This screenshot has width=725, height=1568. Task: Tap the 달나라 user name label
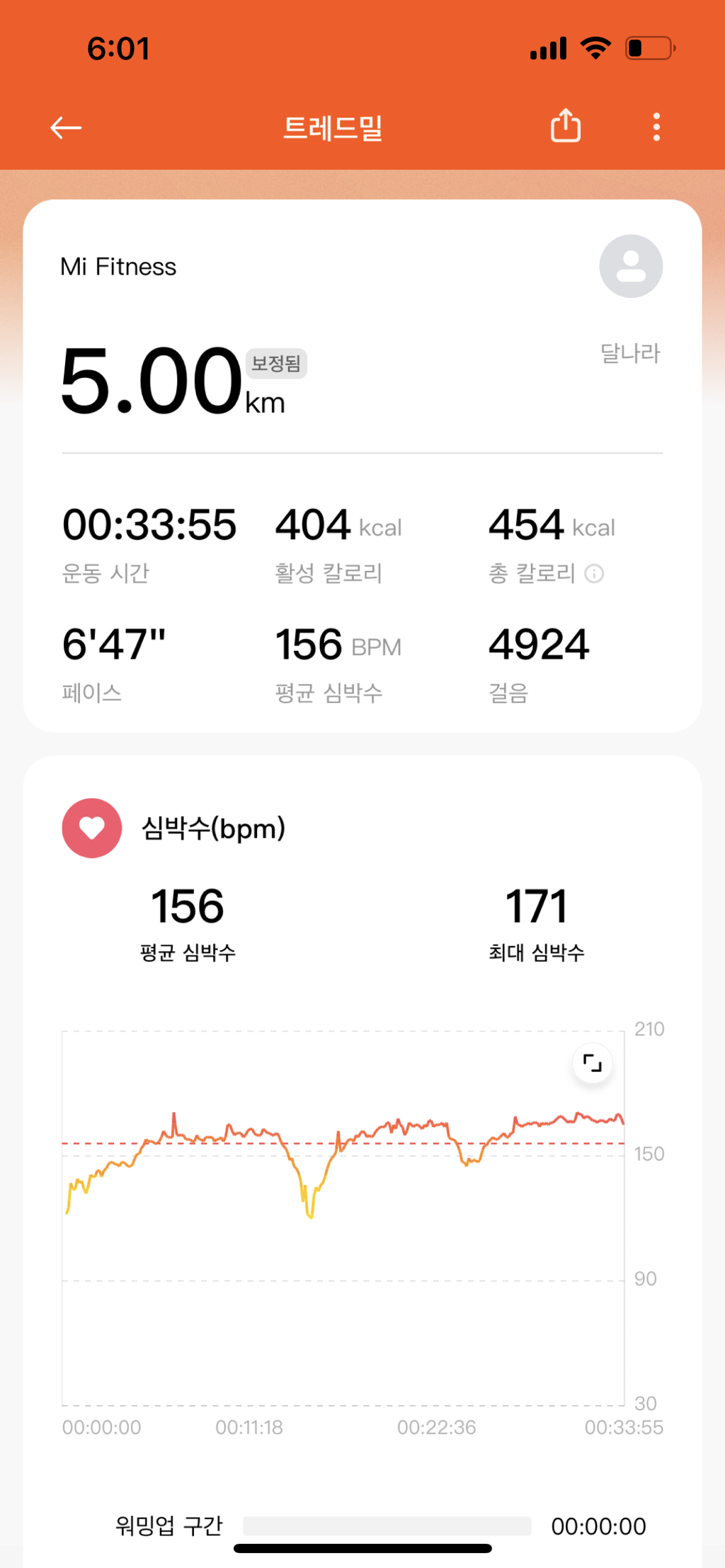[629, 353]
